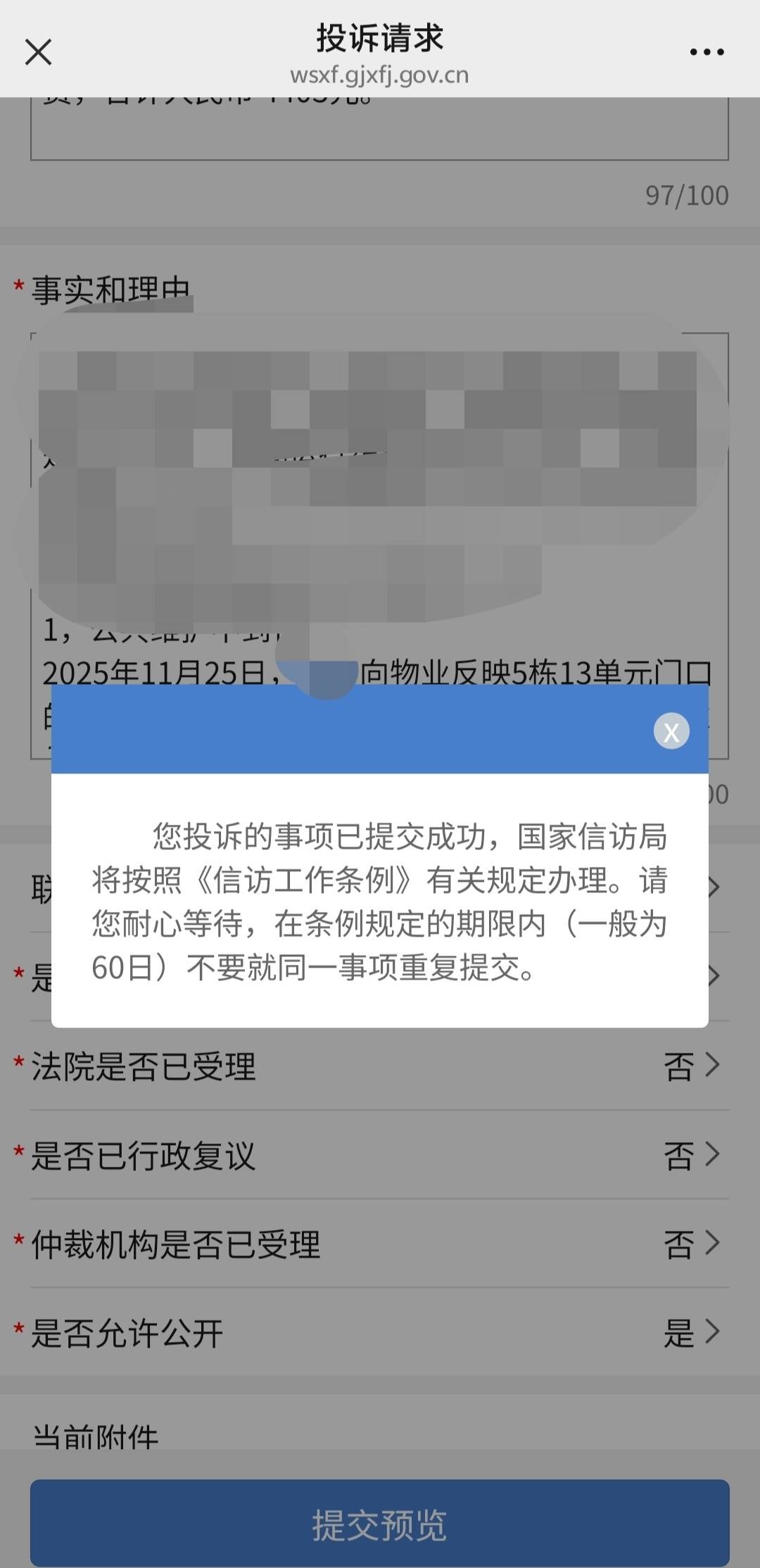
Task: Open the 仲裁机构是否已受理 row
Action: coord(380,1244)
